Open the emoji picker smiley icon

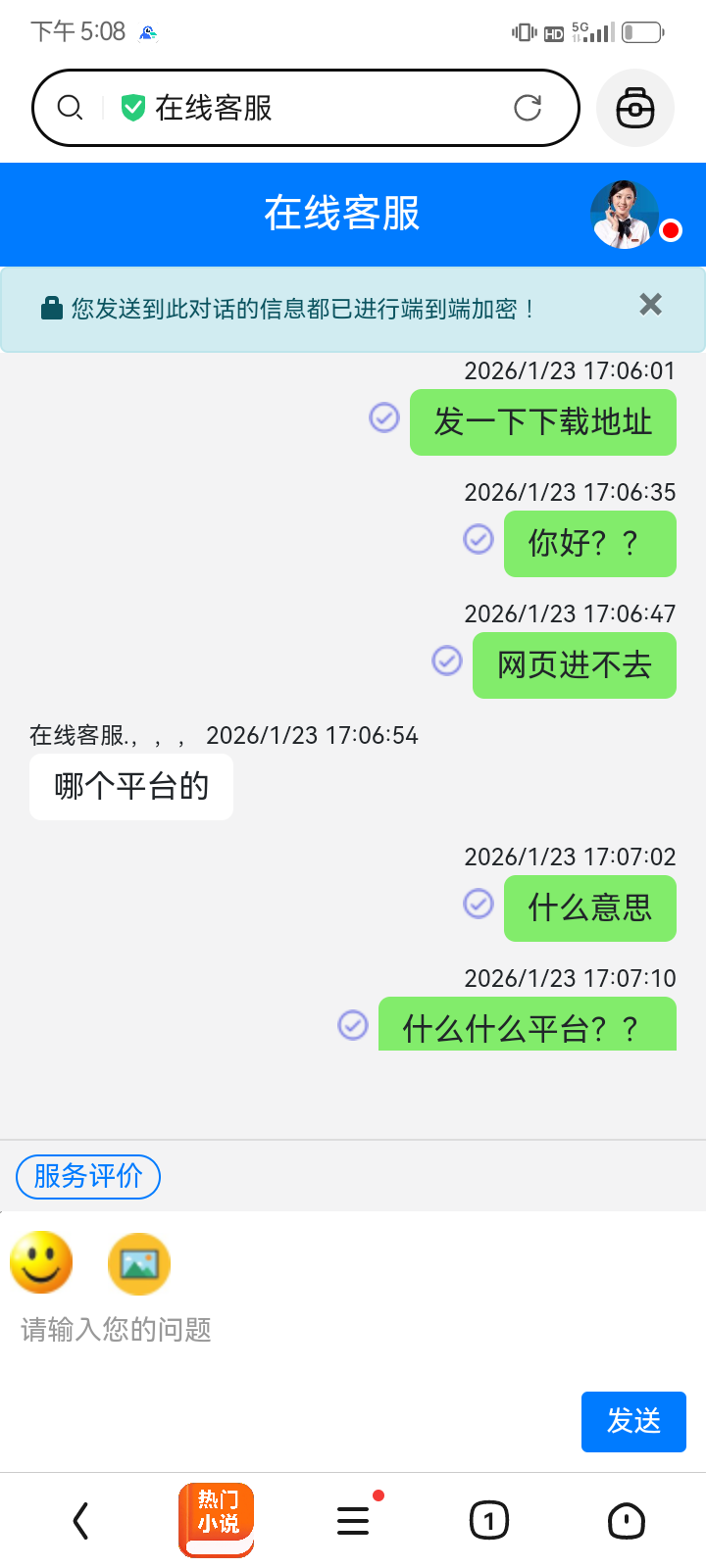click(41, 1262)
